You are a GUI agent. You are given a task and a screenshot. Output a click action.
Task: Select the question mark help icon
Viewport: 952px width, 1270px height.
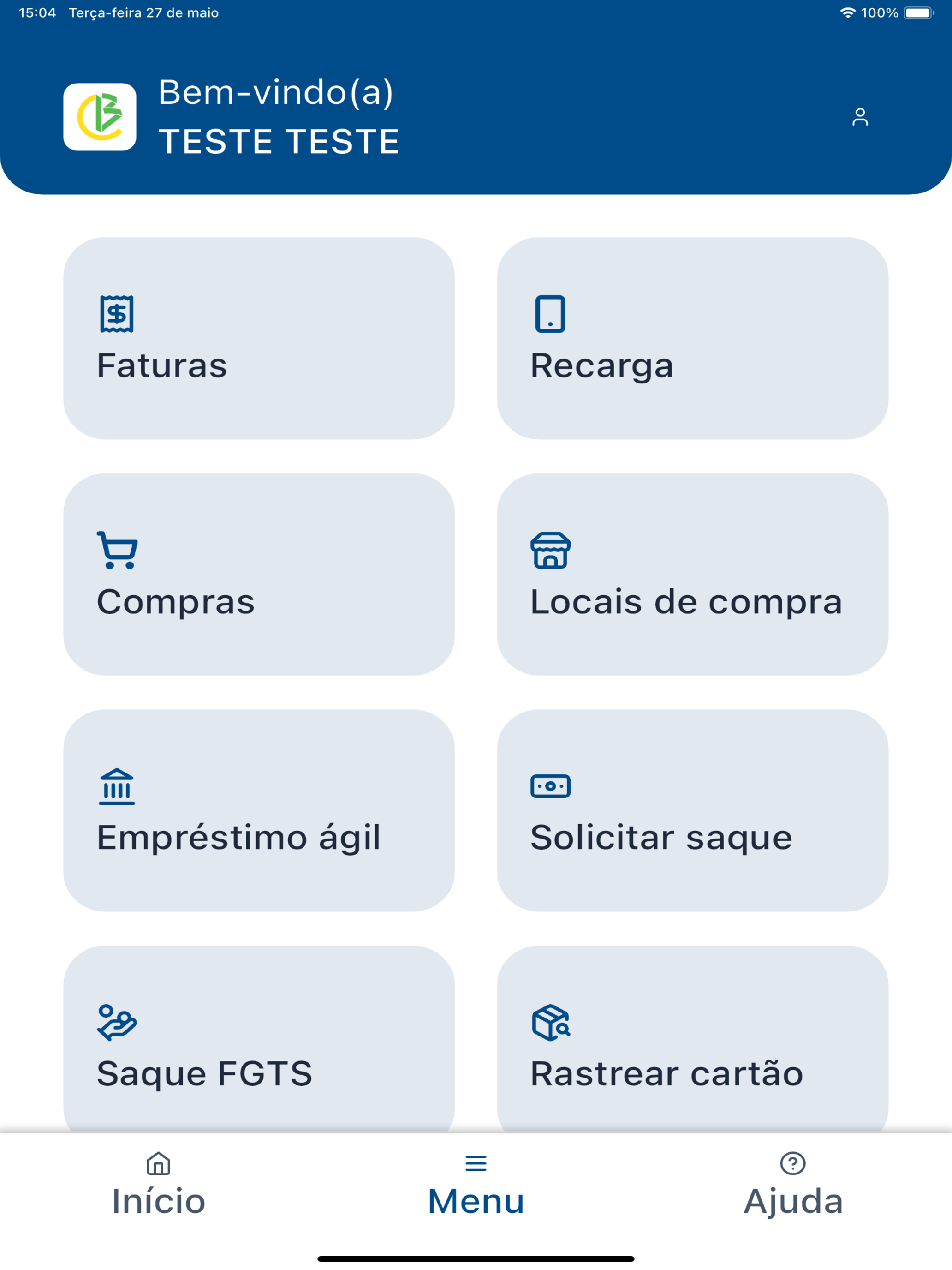click(x=792, y=1163)
